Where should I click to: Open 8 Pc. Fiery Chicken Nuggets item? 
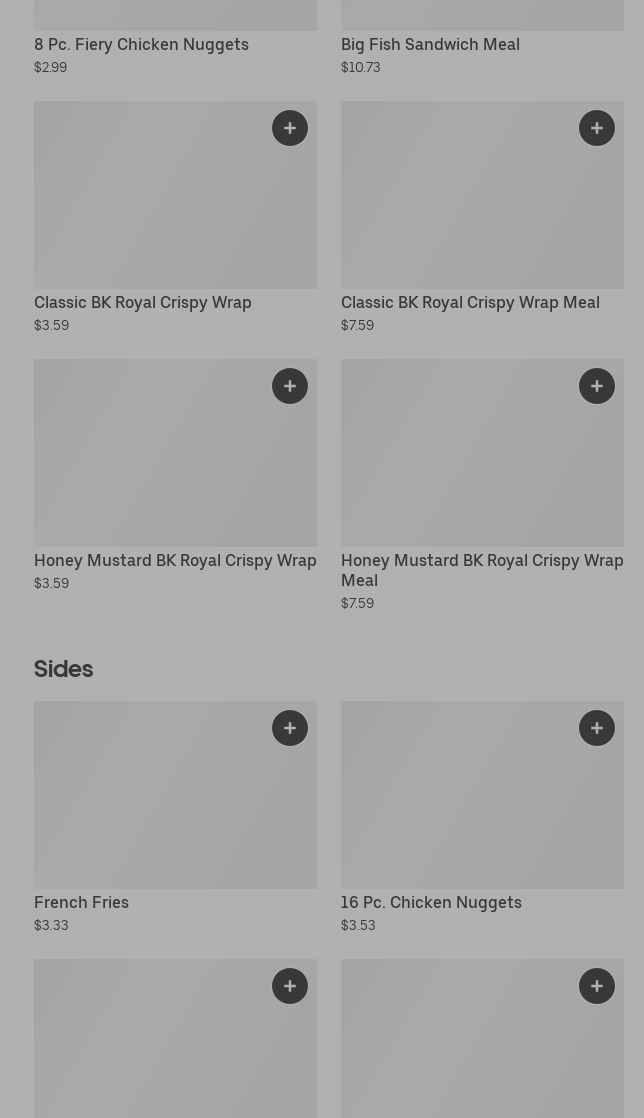point(141,44)
